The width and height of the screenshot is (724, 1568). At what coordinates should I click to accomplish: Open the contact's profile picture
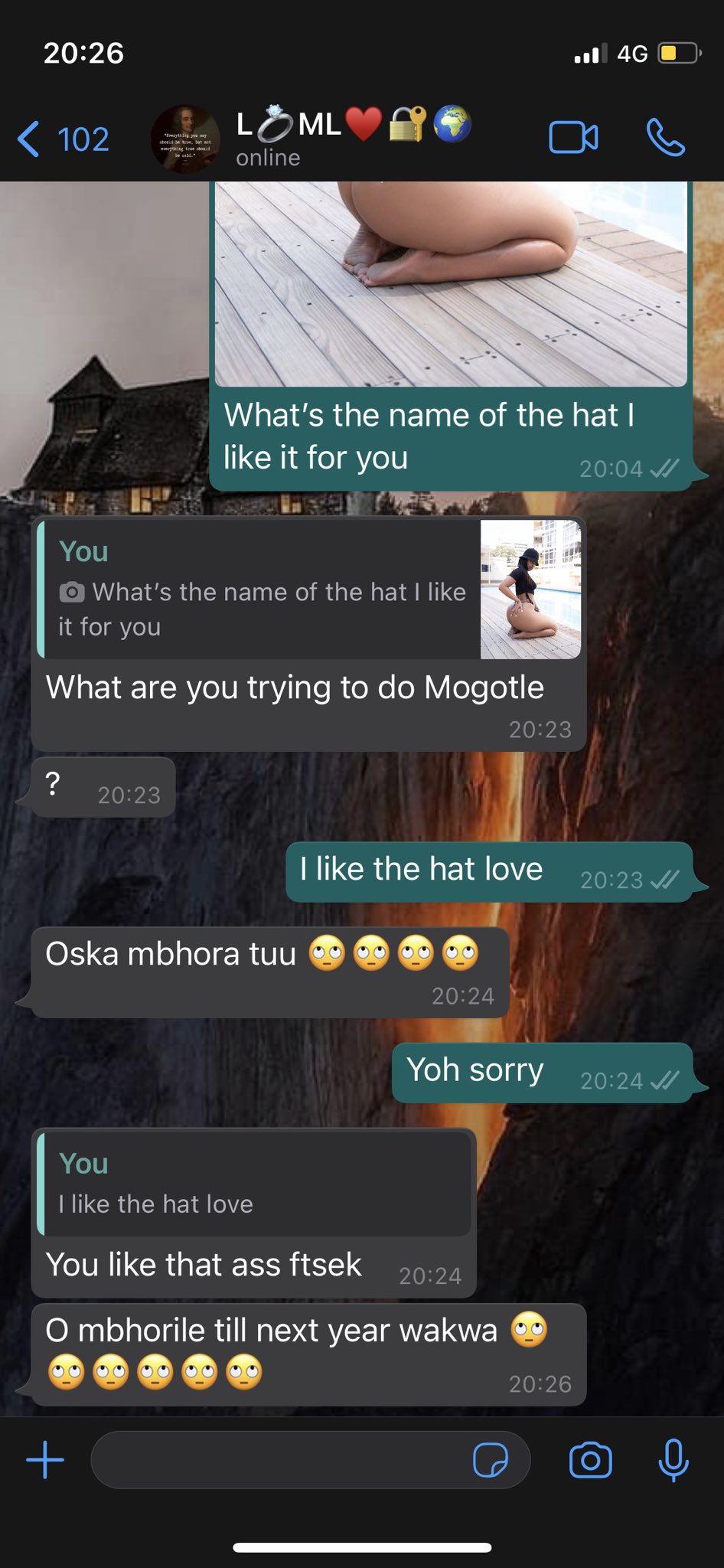click(x=185, y=139)
